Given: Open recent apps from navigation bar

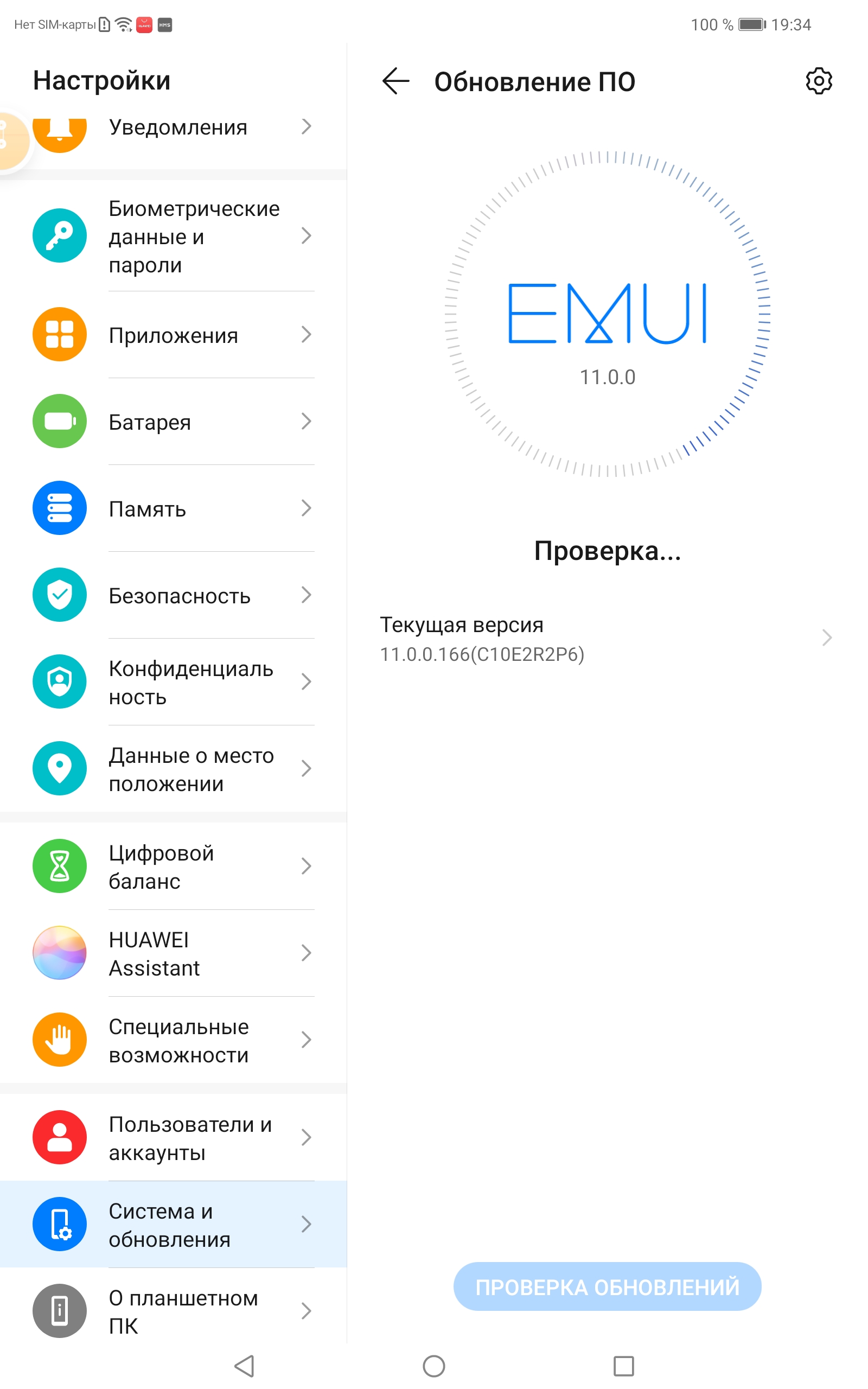Looking at the screenshot, I should [623, 1366].
